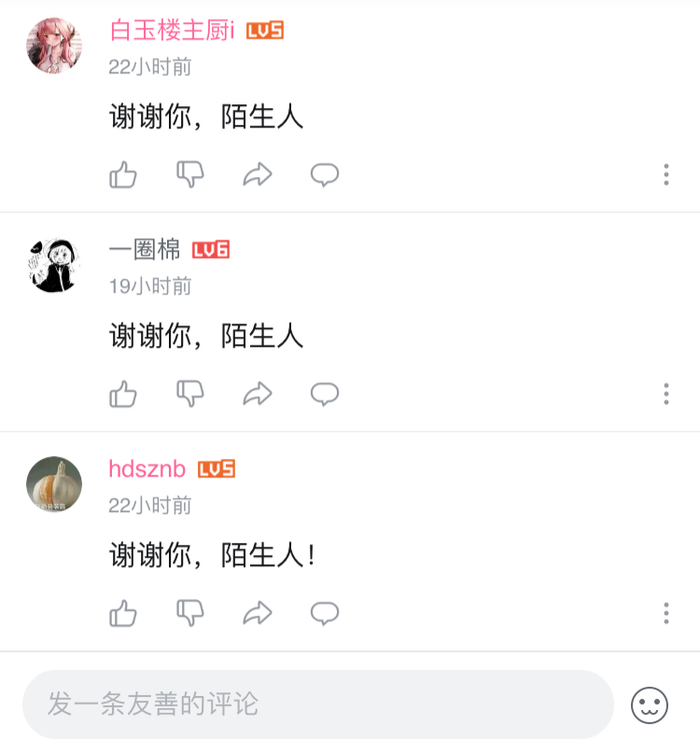Image resolution: width=700 pixels, height=749 pixels.
Task: Share 一圈棉's comment
Action: [x=258, y=394]
